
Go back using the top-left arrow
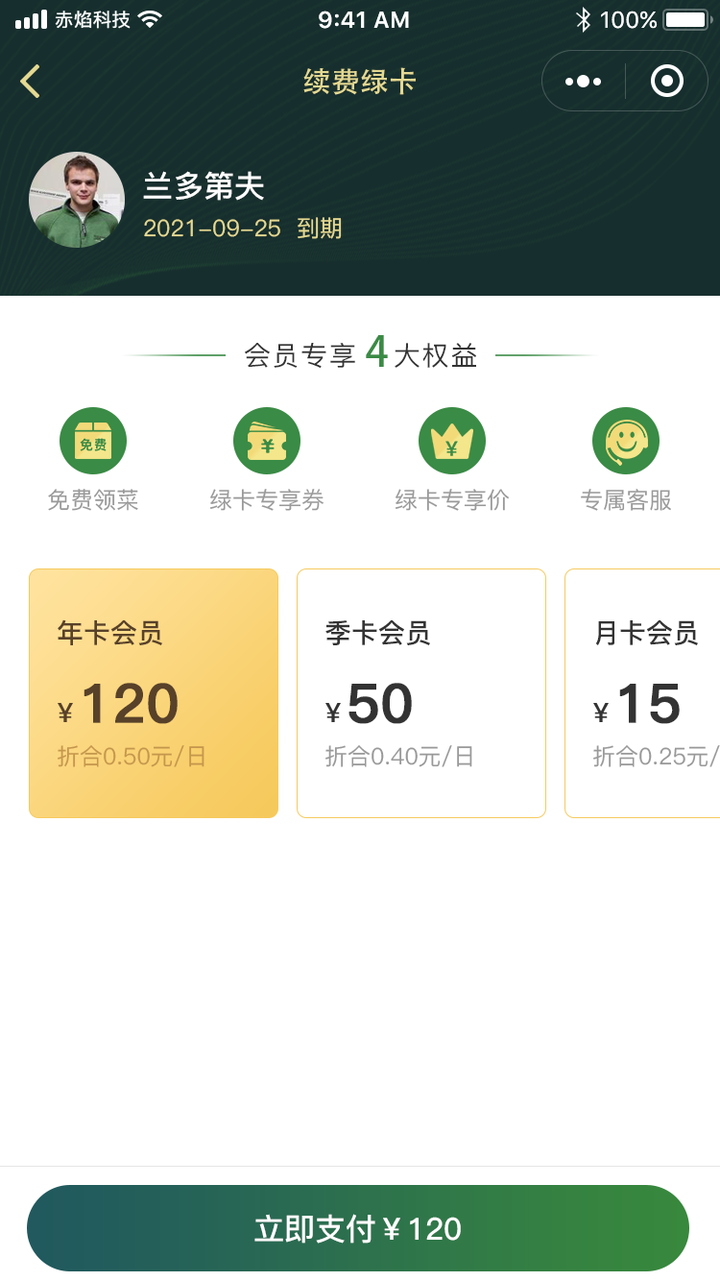click(x=31, y=81)
